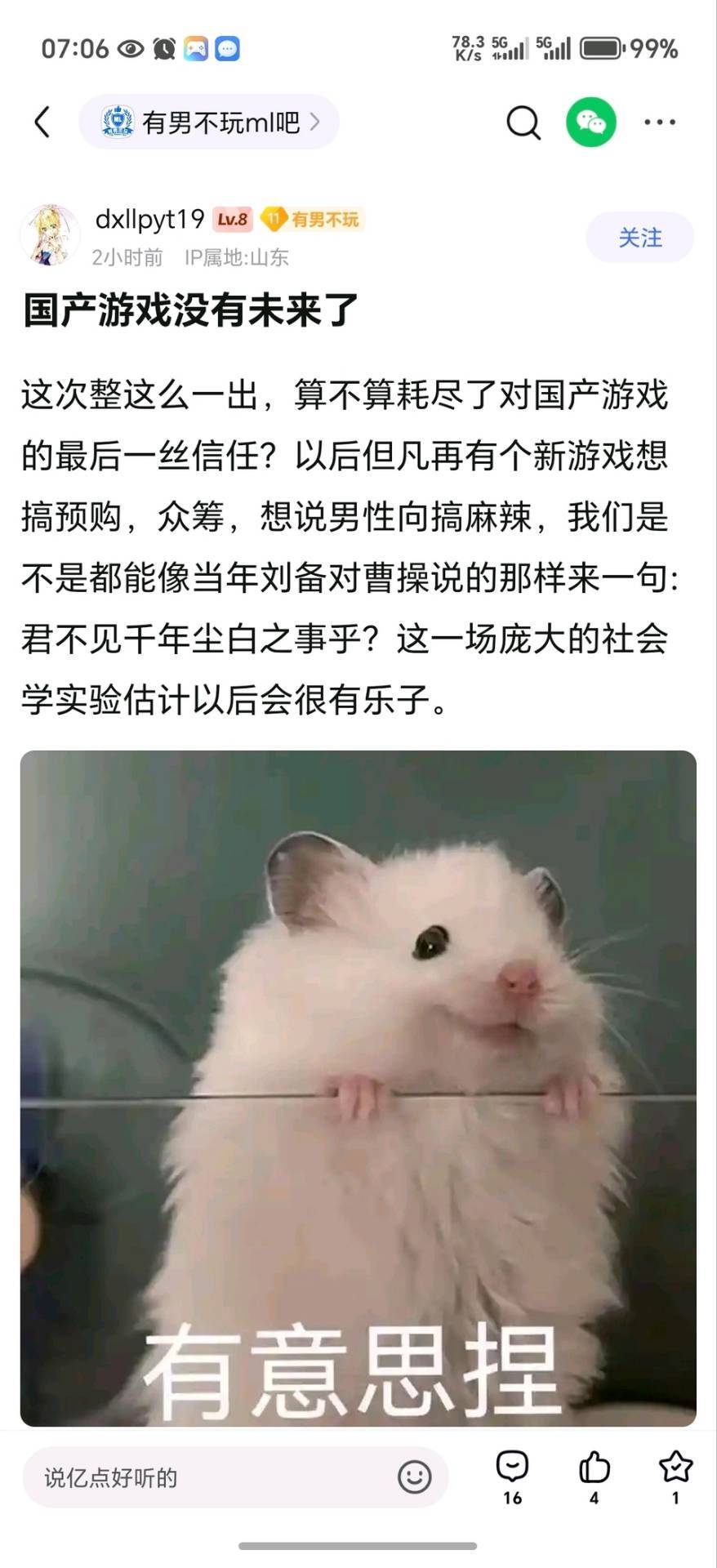Open the search magnifier icon
717x1568 pixels.
tap(523, 122)
